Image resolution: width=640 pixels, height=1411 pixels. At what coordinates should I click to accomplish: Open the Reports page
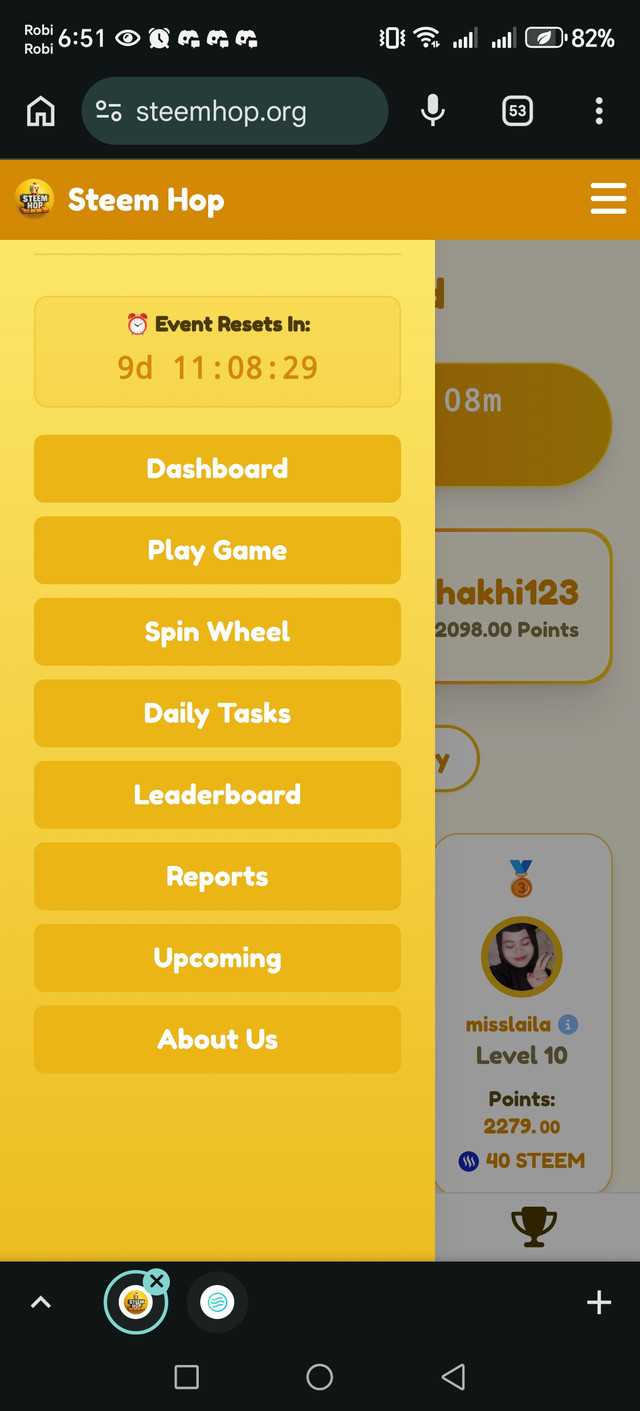(217, 876)
